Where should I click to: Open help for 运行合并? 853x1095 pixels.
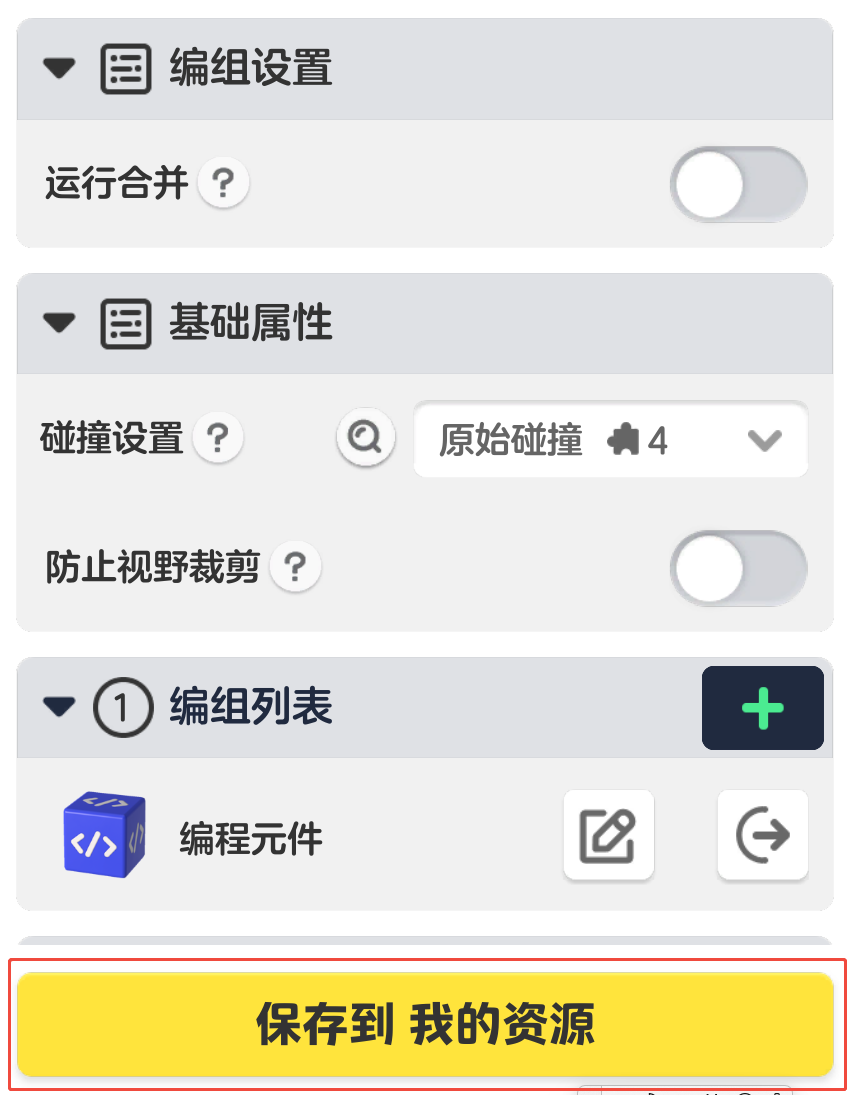pos(223,185)
